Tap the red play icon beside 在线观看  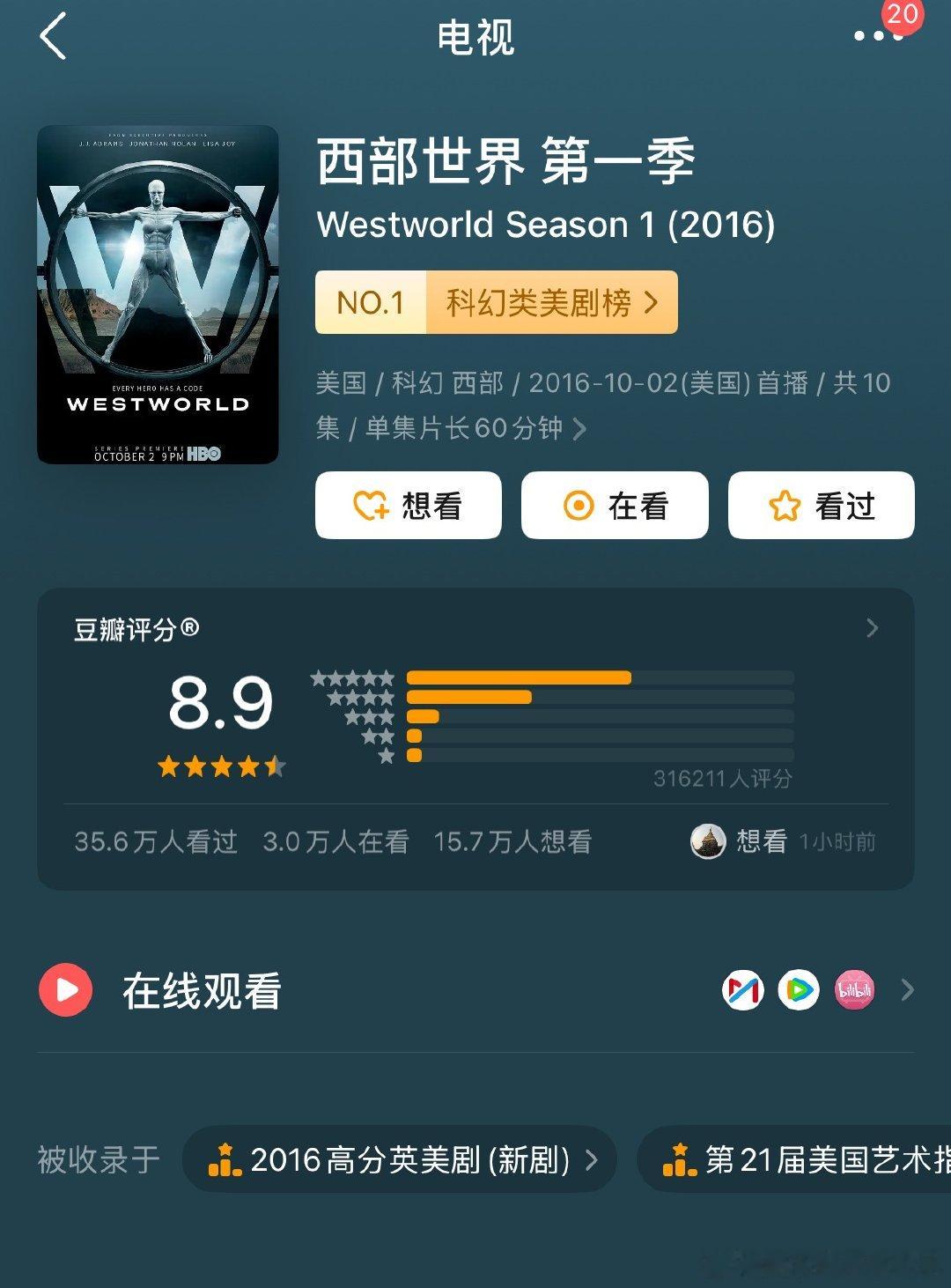[65, 990]
